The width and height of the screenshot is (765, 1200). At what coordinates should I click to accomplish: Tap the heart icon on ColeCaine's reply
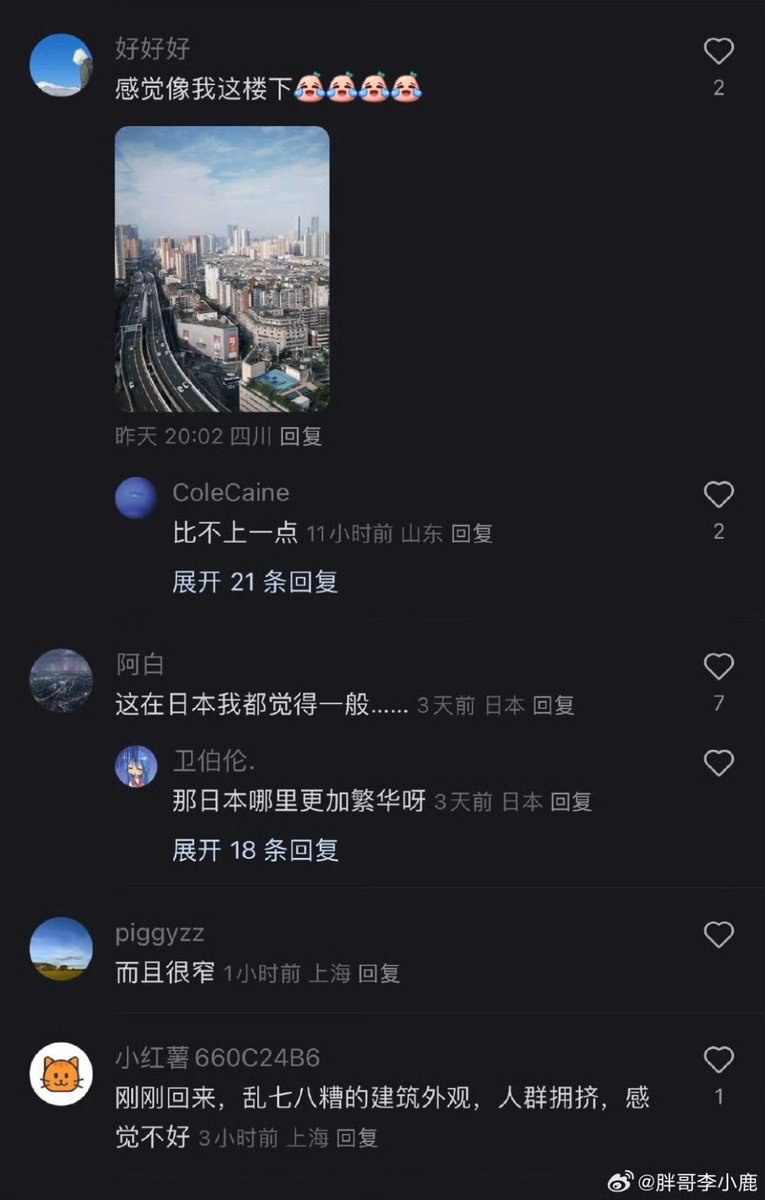(718, 493)
